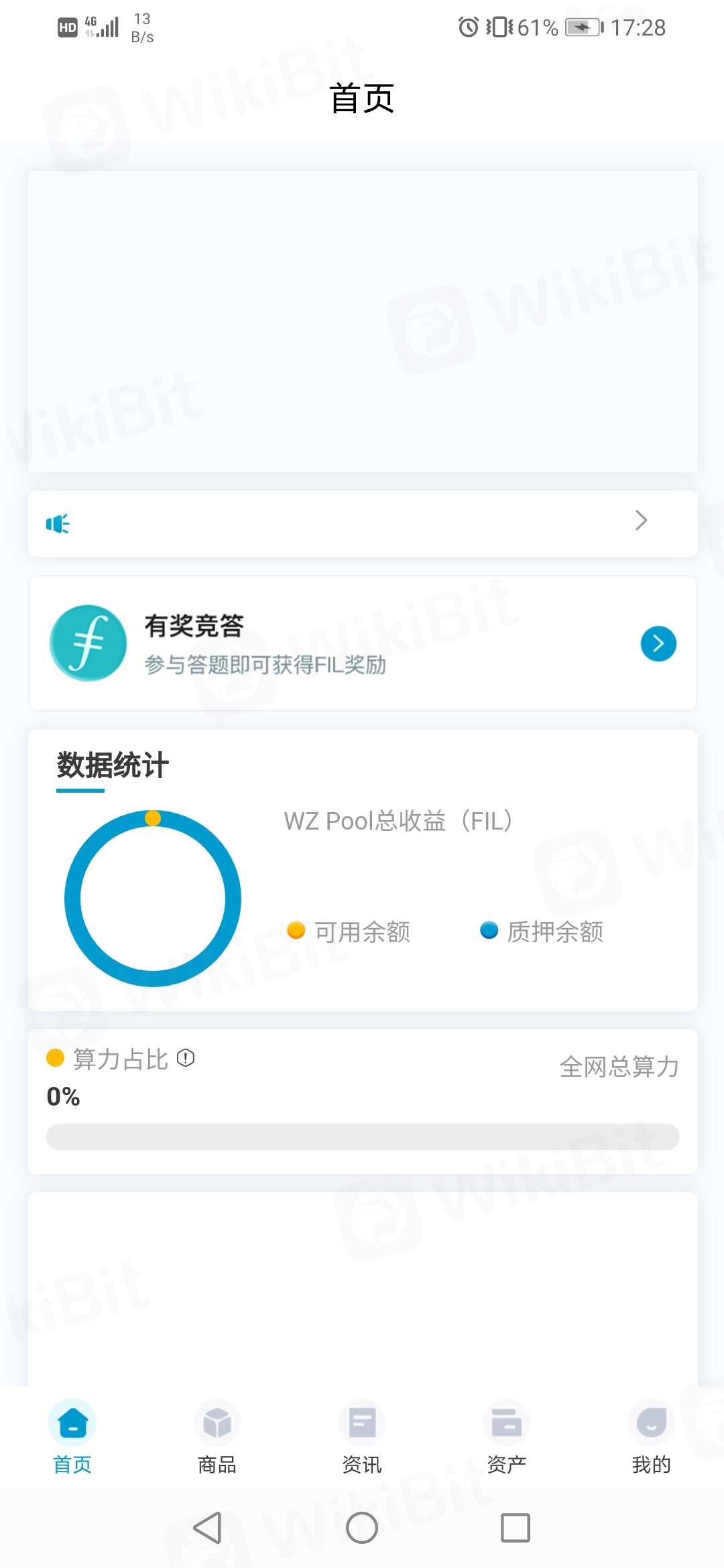Switch to the 商品 tab
The image size is (724, 1568).
tap(217, 1437)
